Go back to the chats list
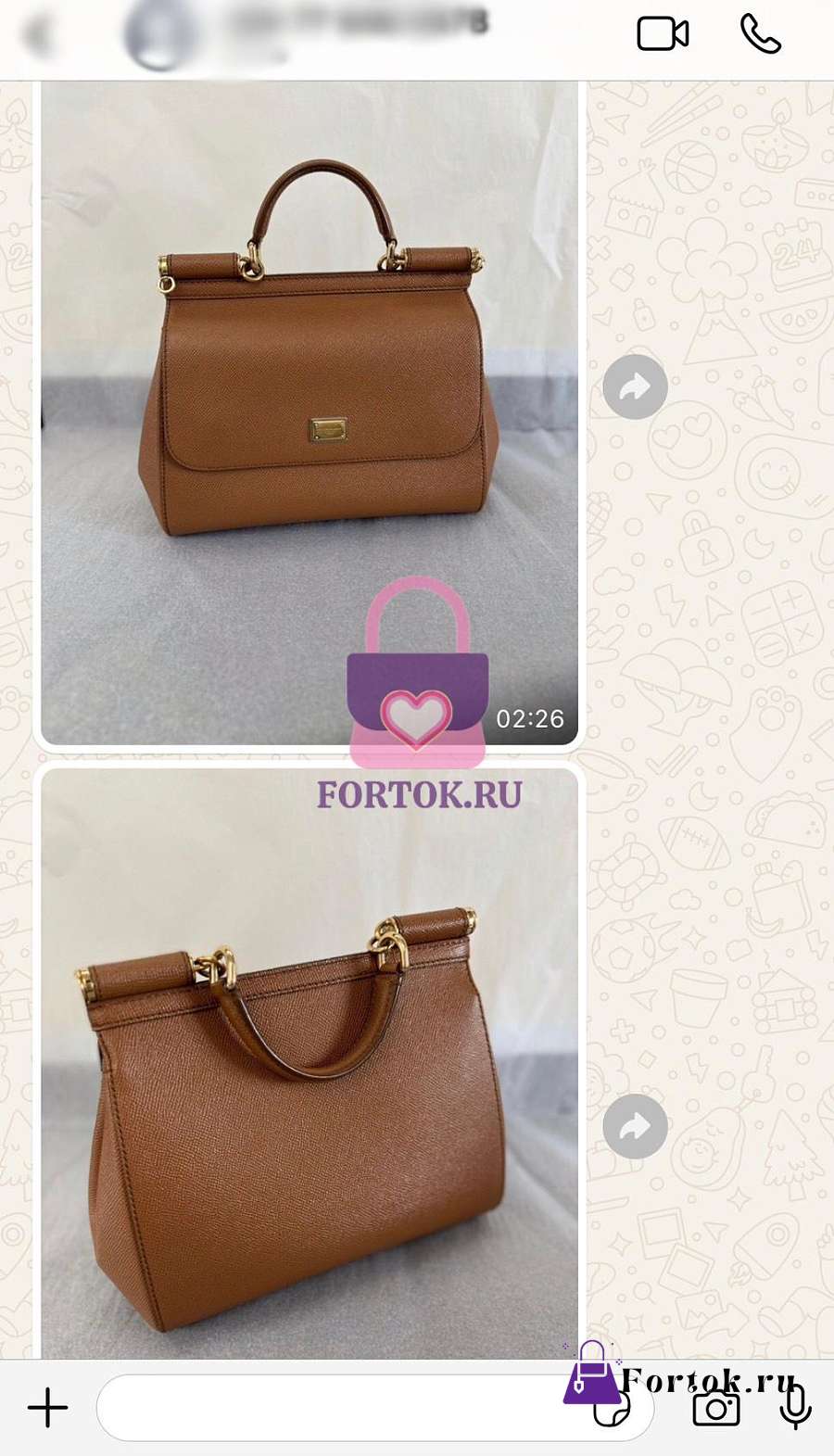Viewport: 834px width, 1456px height. (38, 35)
